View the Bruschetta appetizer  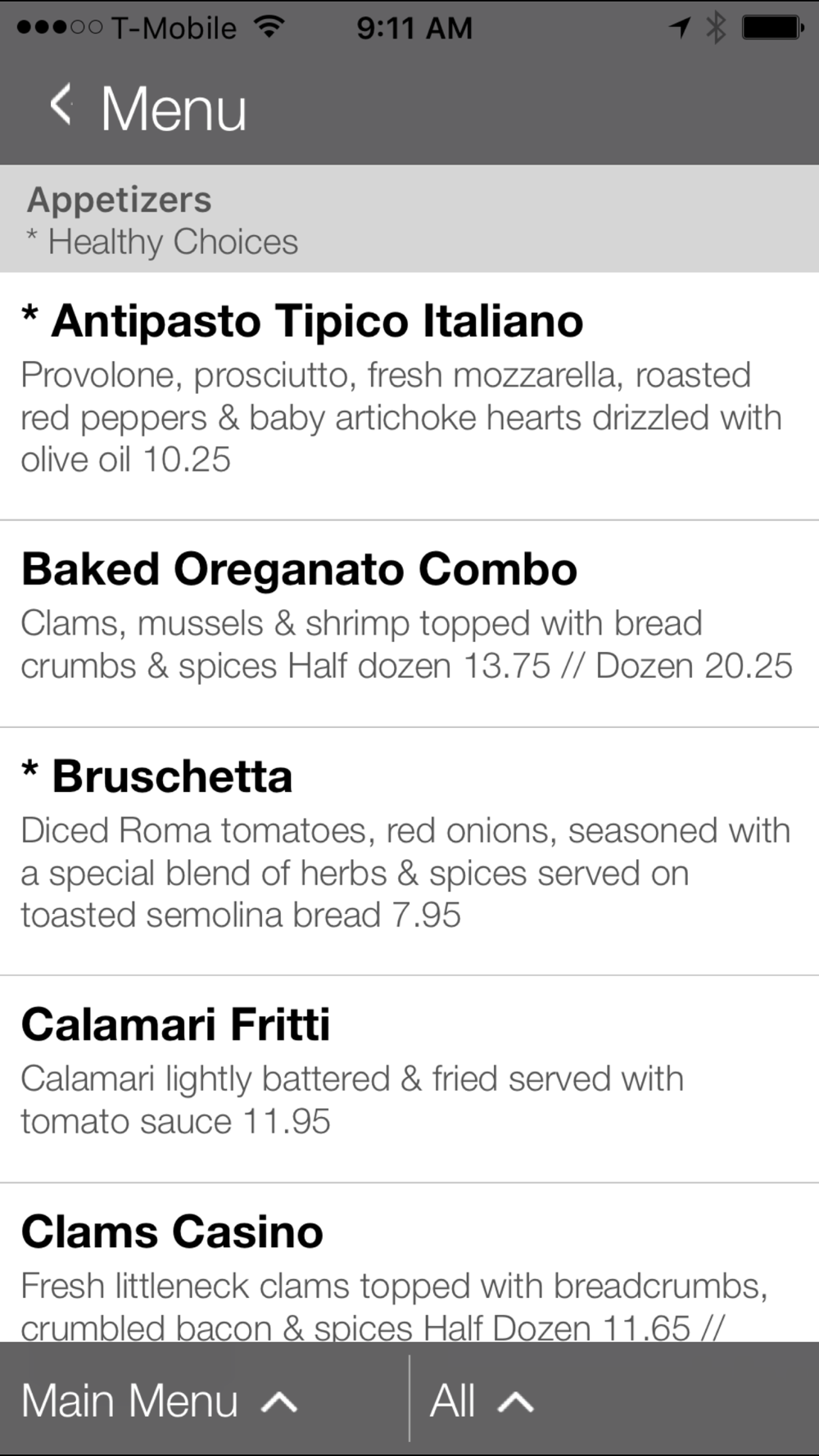pos(409,852)
